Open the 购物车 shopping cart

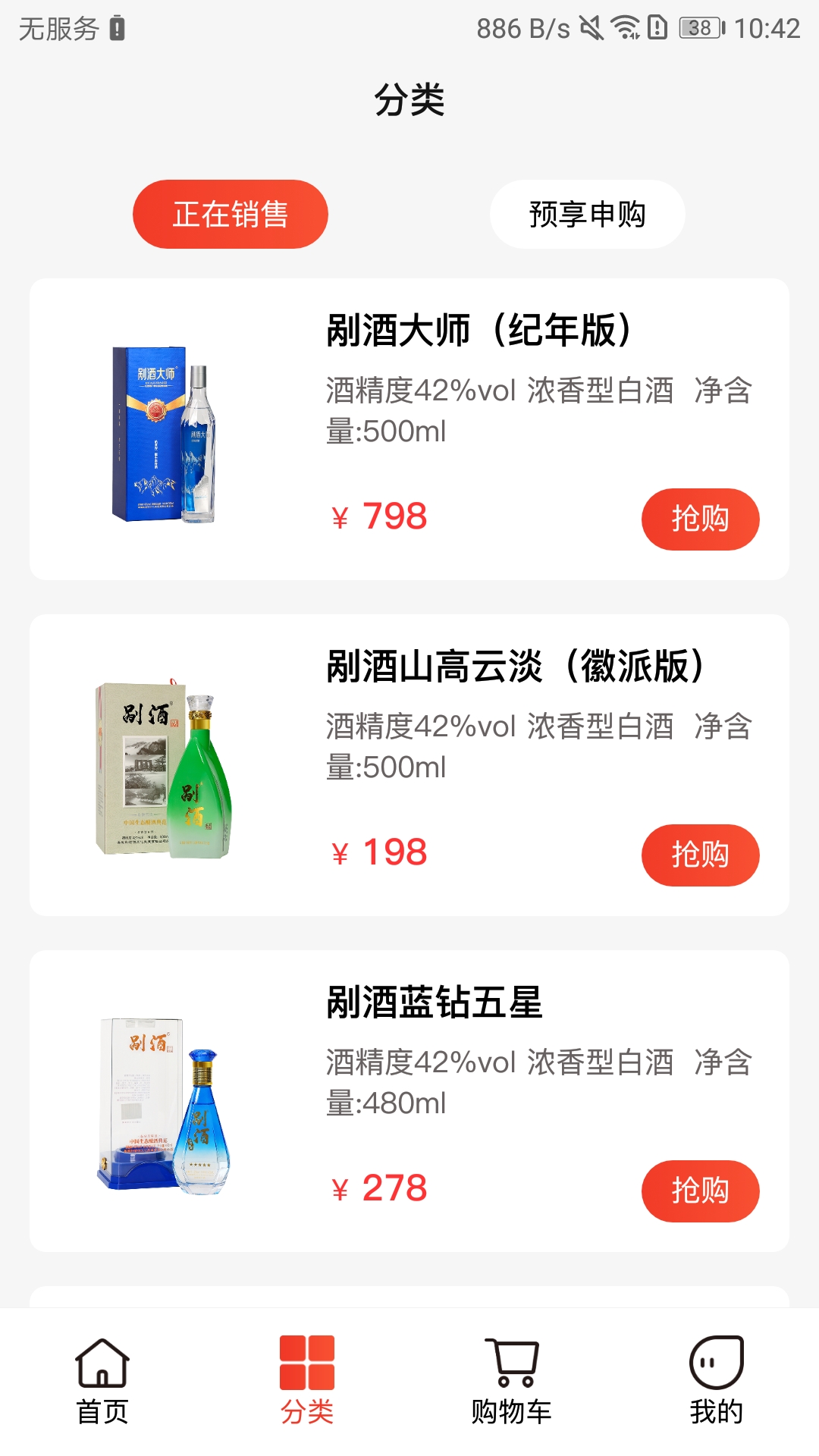click(x=512, y=1380)
